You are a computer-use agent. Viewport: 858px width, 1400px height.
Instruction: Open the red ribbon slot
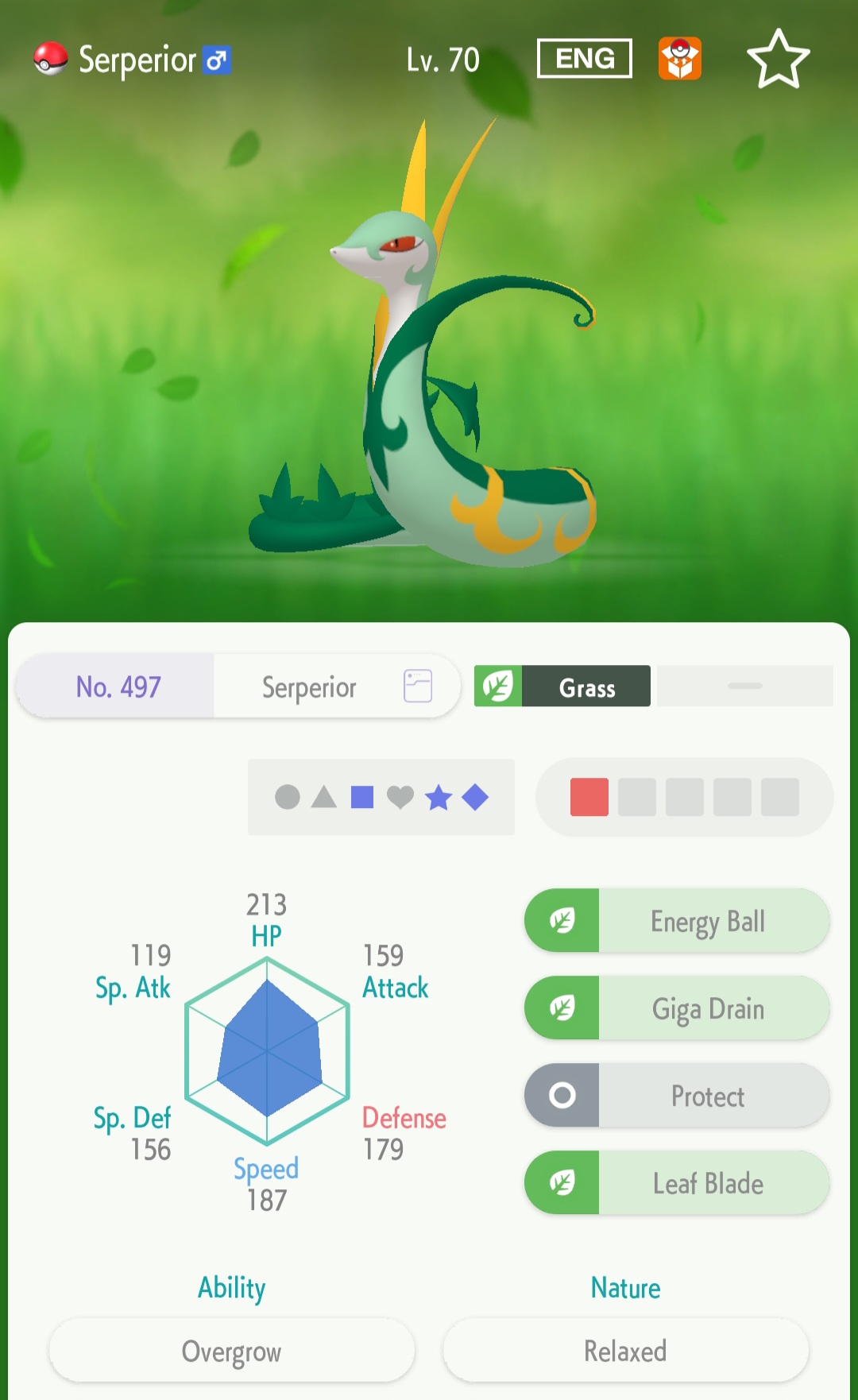pos(589,797)
